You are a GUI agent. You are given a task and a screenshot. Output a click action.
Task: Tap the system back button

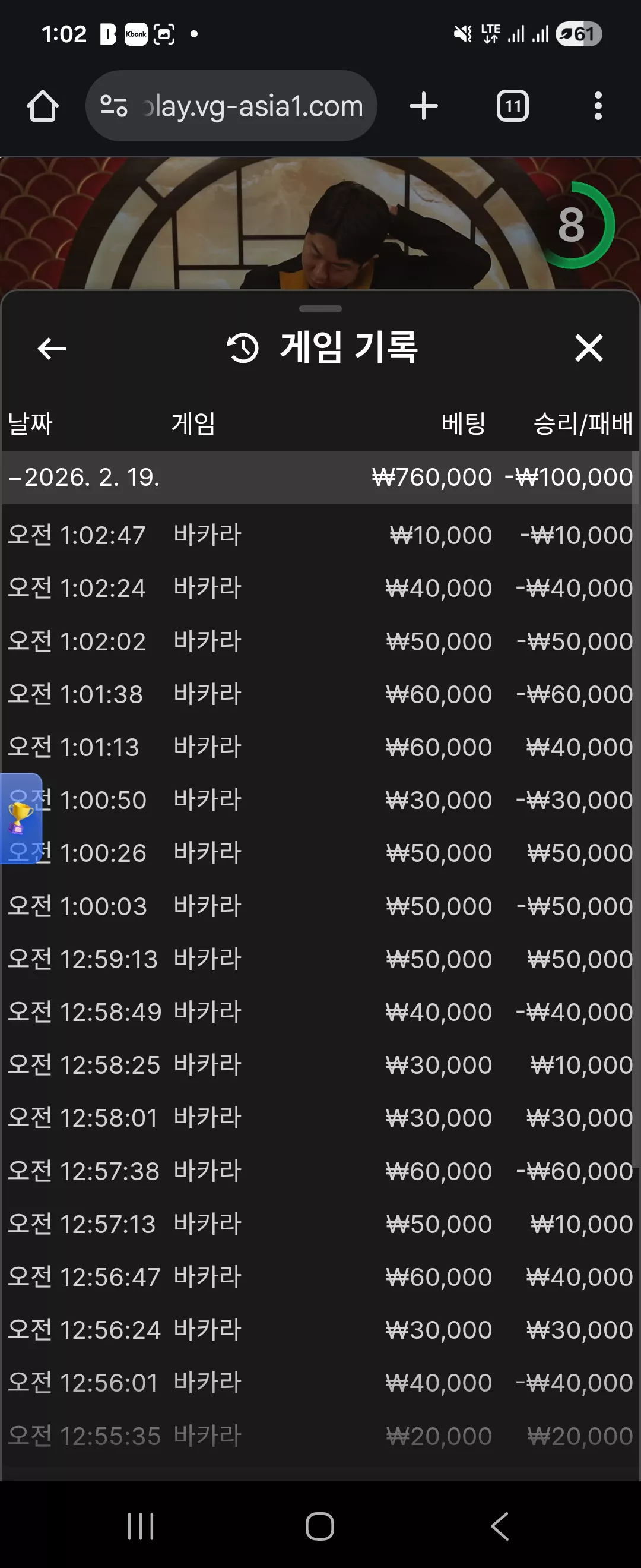(x=499, y=1526)
